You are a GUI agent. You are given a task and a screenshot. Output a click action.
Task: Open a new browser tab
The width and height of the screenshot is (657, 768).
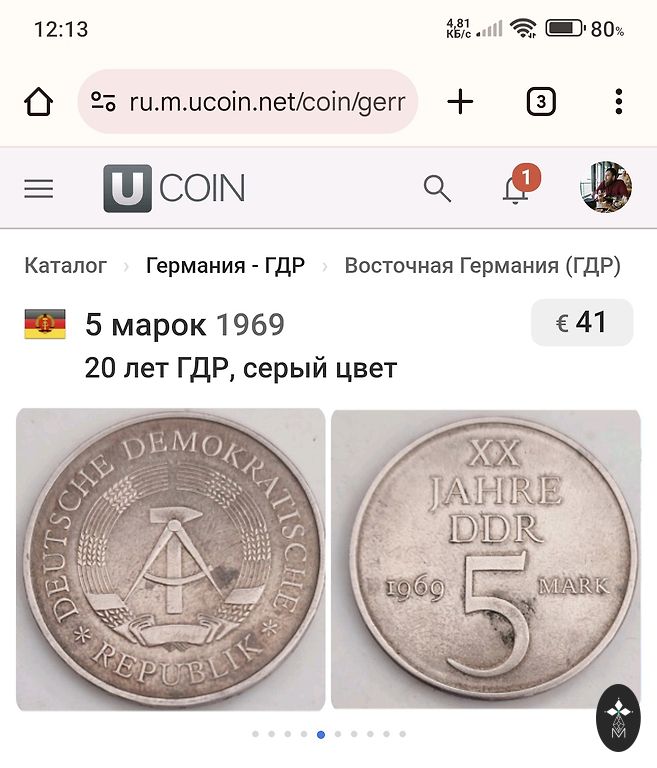pos(460,101)
